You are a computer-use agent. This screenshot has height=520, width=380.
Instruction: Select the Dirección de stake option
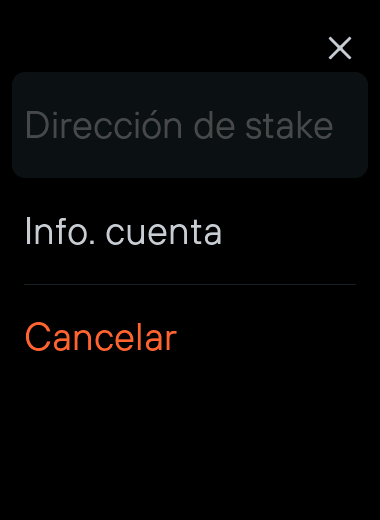pos(190,125)
